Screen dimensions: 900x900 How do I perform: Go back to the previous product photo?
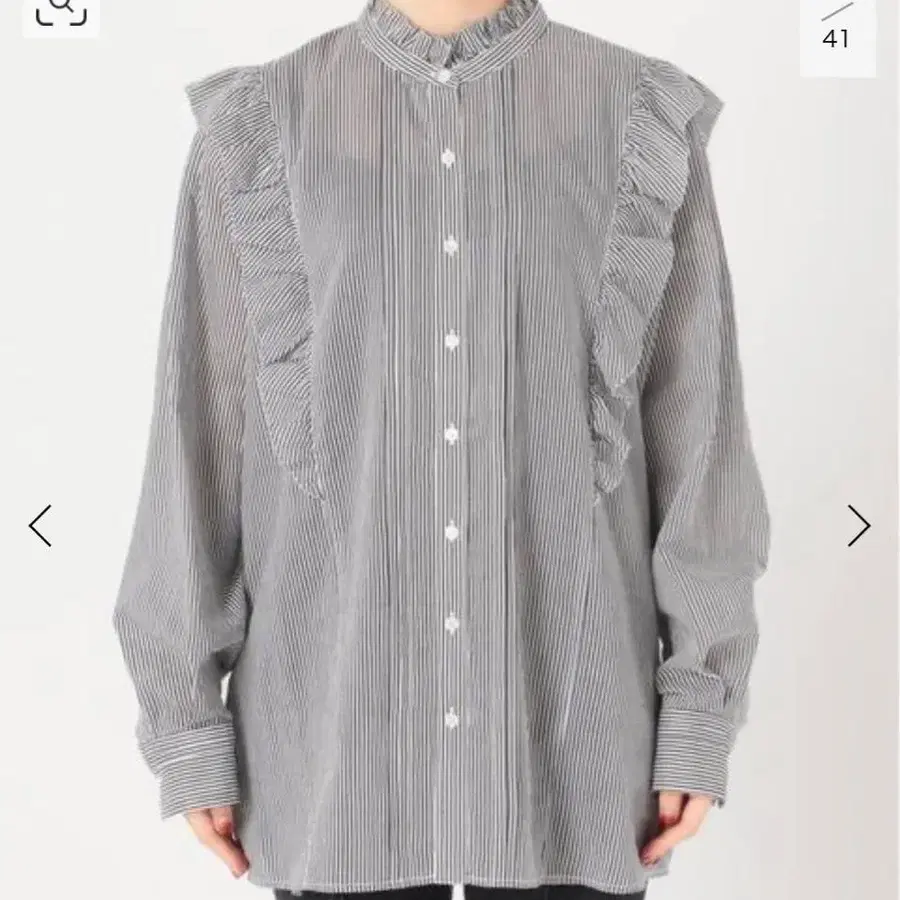coord(40,526)
